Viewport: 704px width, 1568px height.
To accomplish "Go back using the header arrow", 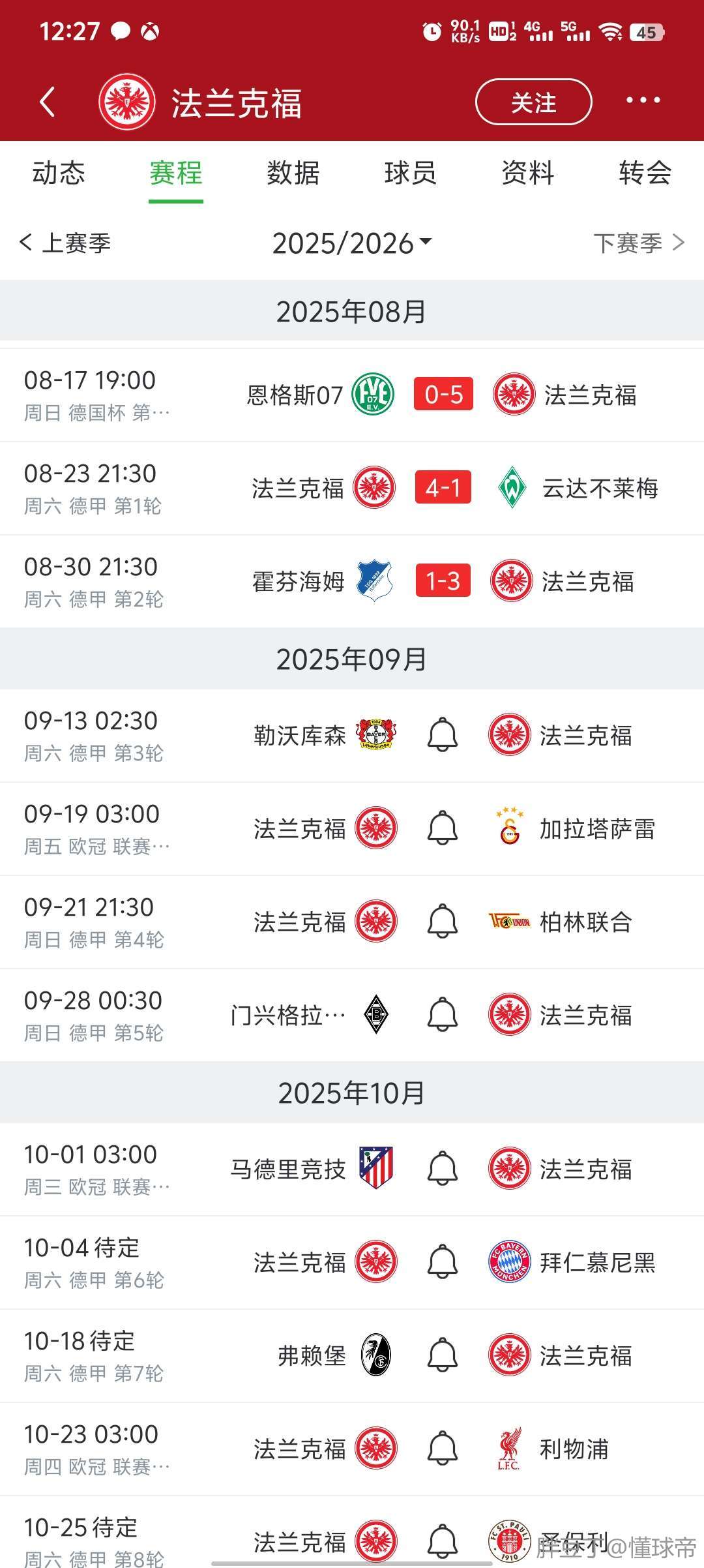I will pyautogui.click(x=47, y=102).
